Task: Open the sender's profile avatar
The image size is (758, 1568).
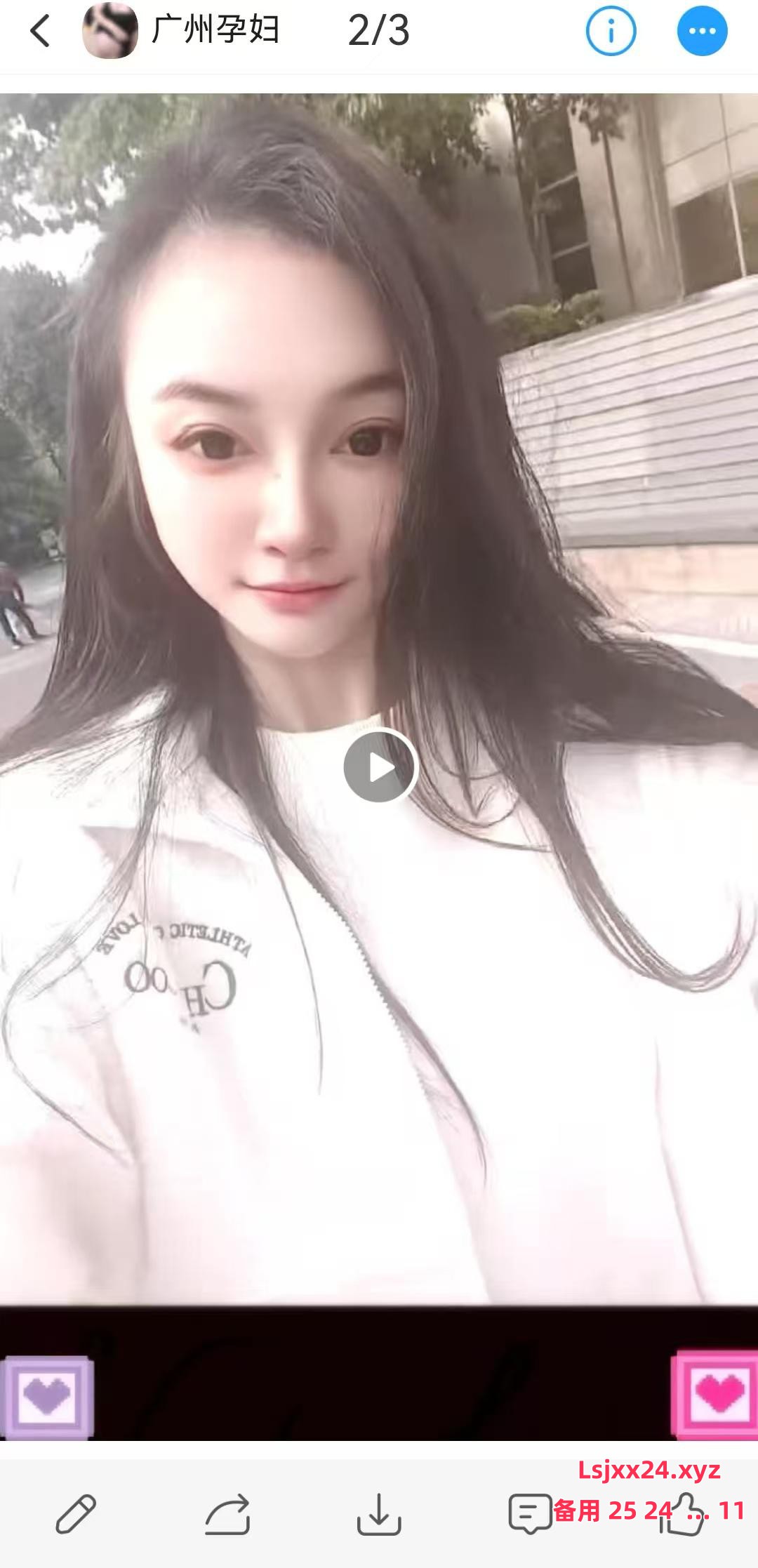Action: coord(110,32)
